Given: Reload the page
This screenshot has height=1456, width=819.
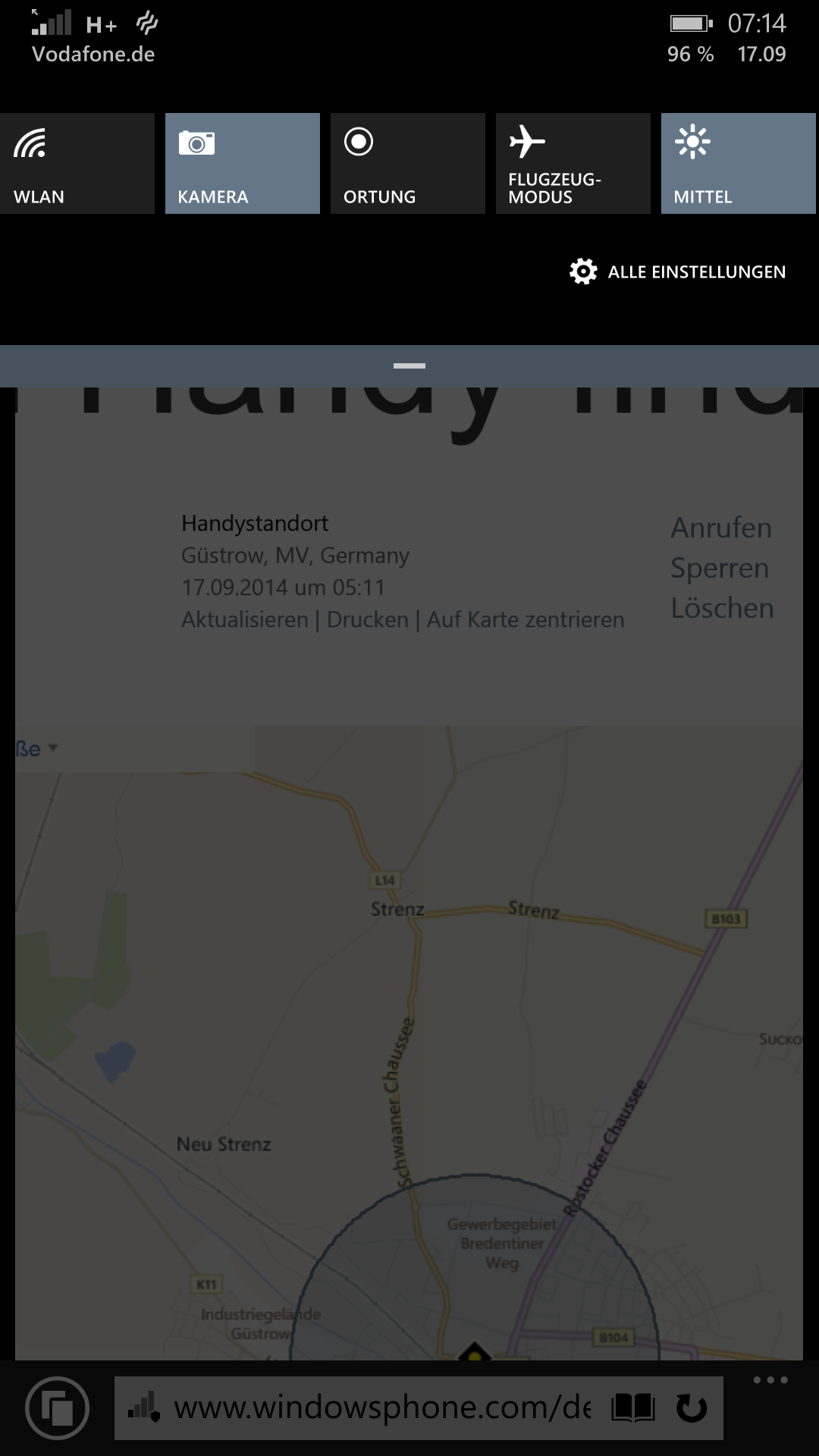Looking at the screenshot, I should point(692,1408).
